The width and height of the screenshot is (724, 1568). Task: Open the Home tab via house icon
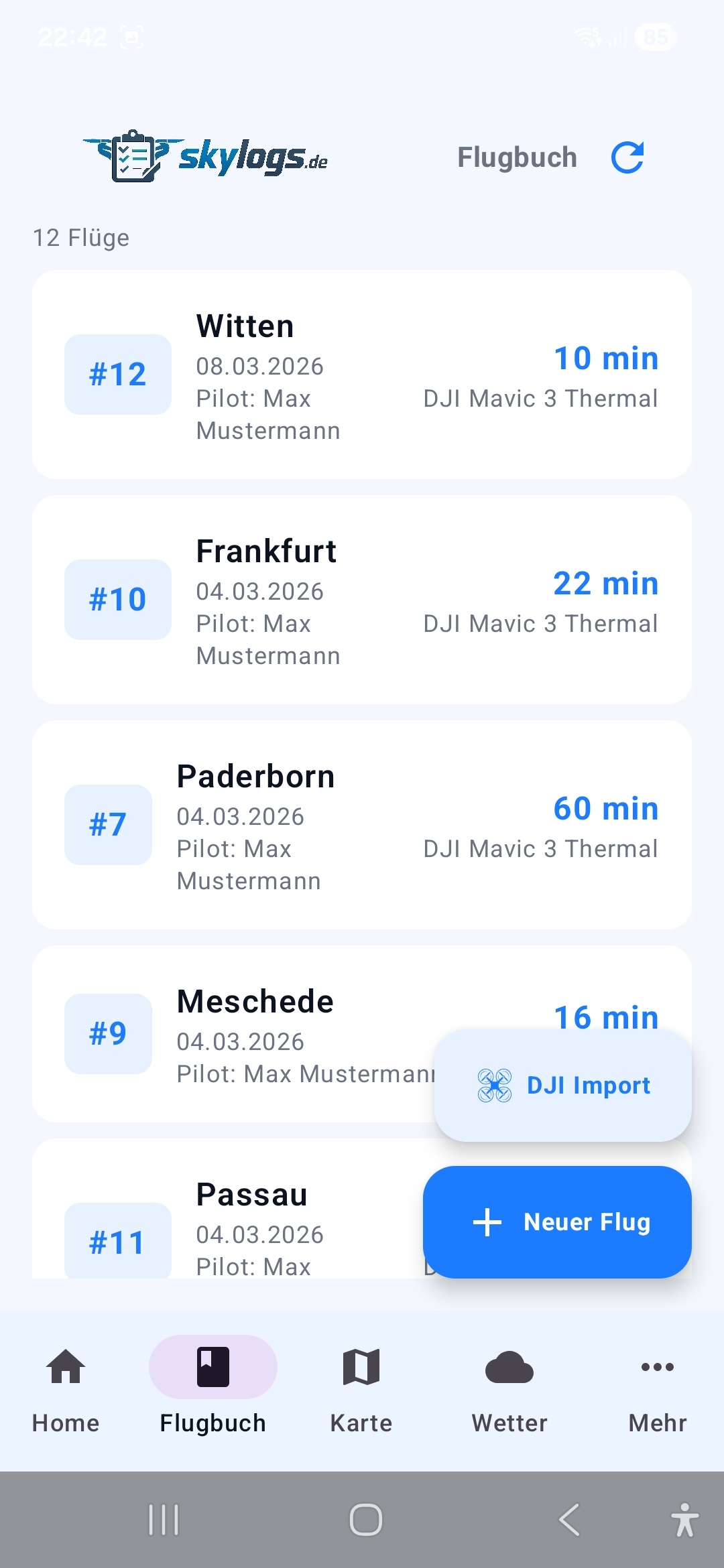[x=65, y=1367]
